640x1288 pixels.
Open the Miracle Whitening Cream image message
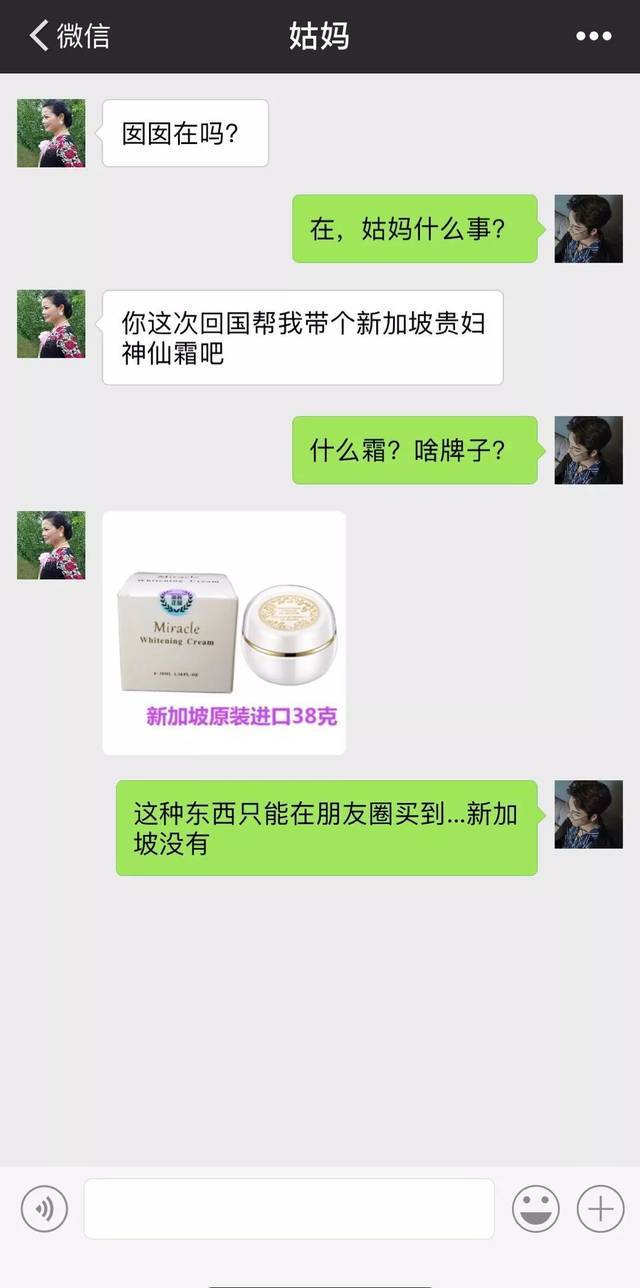point(224,633)
